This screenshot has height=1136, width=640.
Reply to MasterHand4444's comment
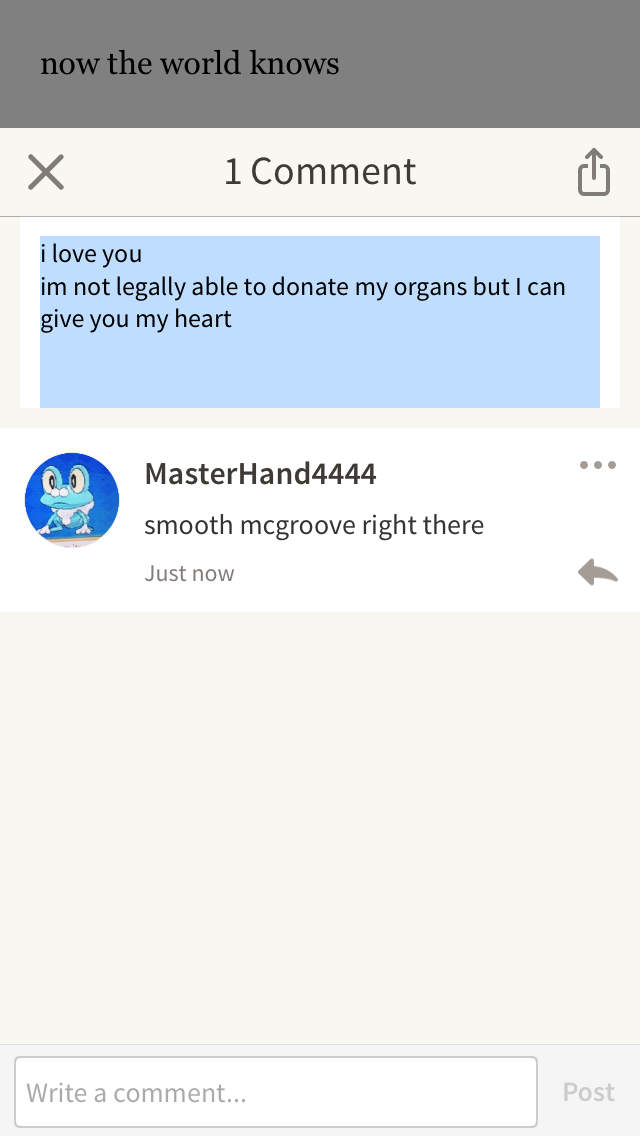597,572
